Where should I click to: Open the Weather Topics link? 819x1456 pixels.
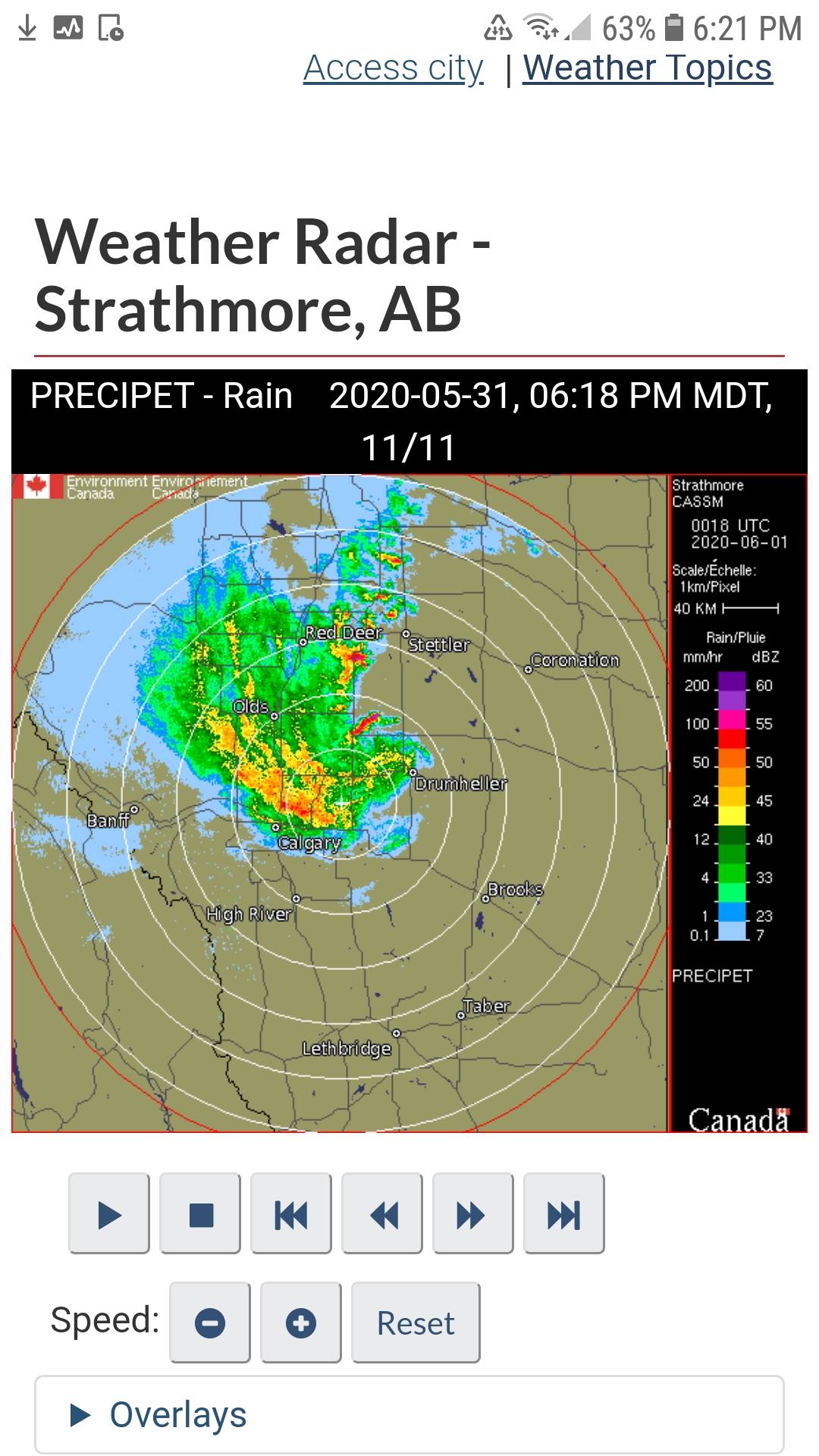click(647, 68)
